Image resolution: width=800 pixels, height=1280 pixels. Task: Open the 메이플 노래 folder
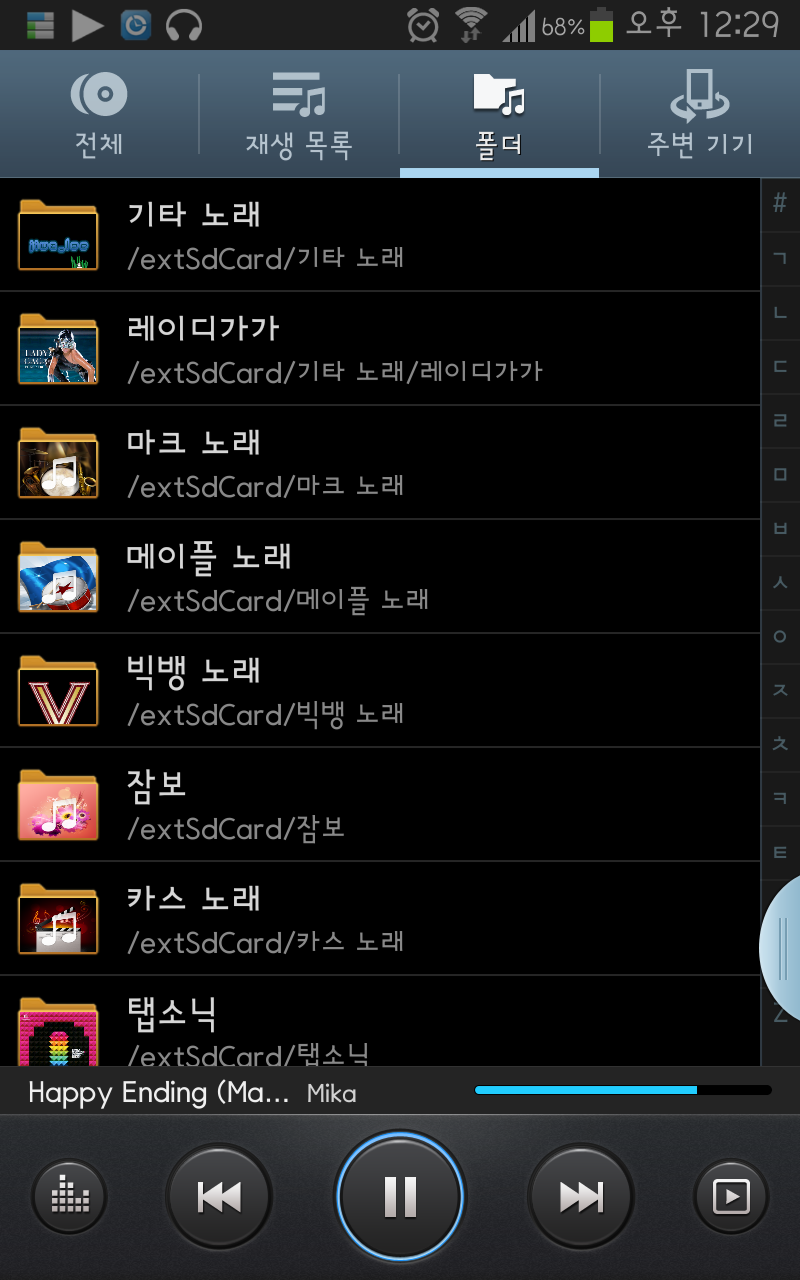tap(380, 577)
